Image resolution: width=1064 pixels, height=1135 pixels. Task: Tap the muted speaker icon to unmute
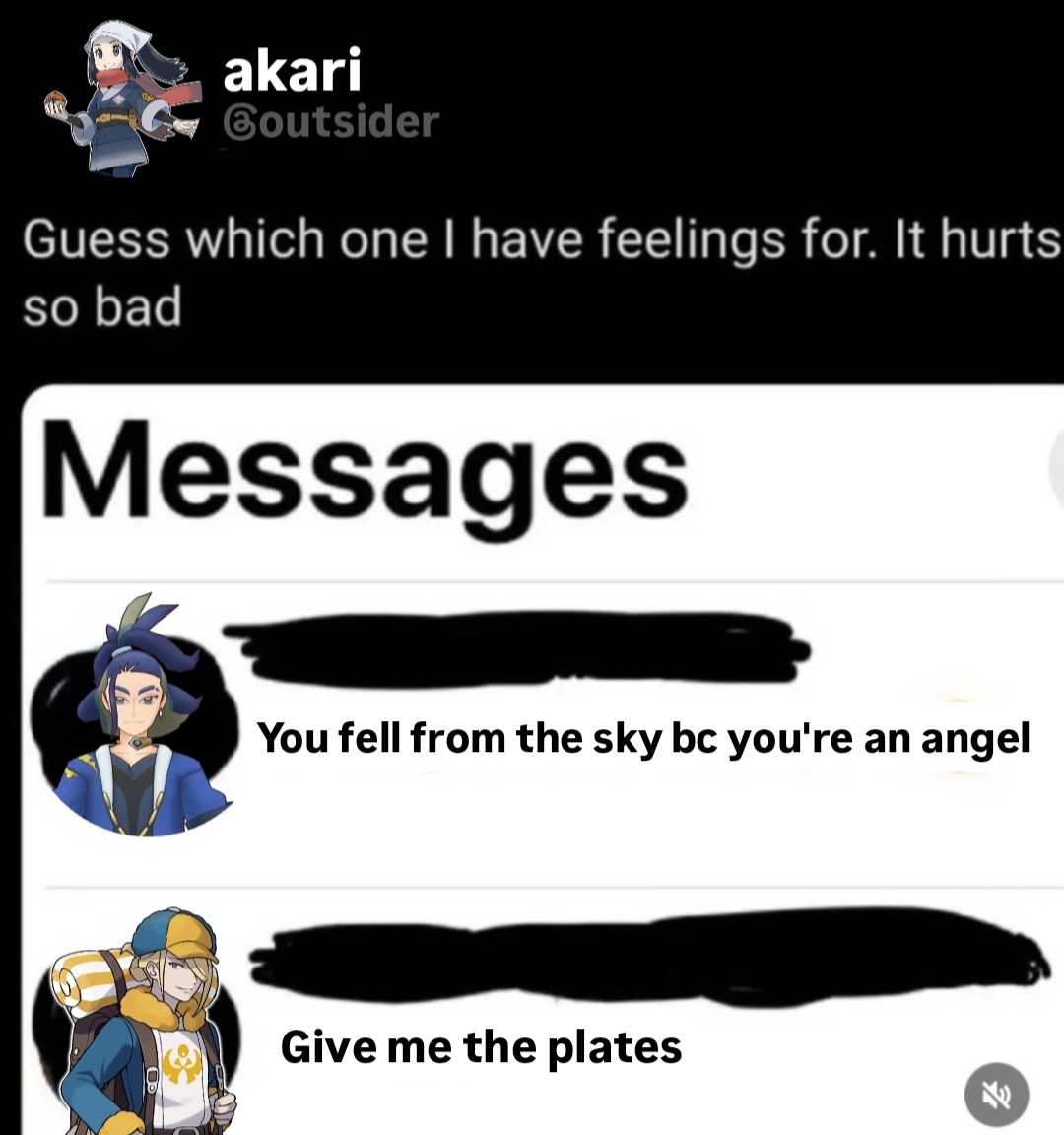point(996,1094)
